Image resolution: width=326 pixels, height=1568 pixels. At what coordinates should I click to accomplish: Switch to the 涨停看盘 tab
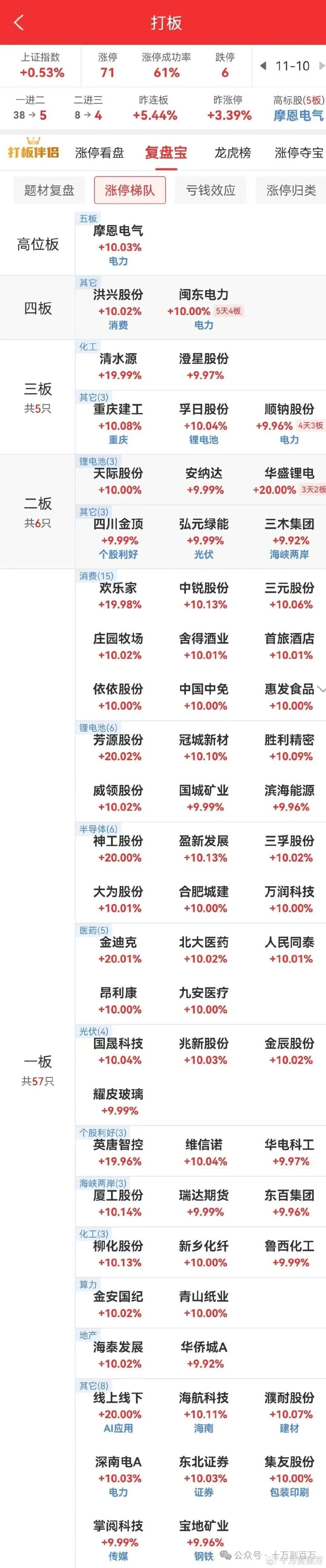(x=99, y=153)
